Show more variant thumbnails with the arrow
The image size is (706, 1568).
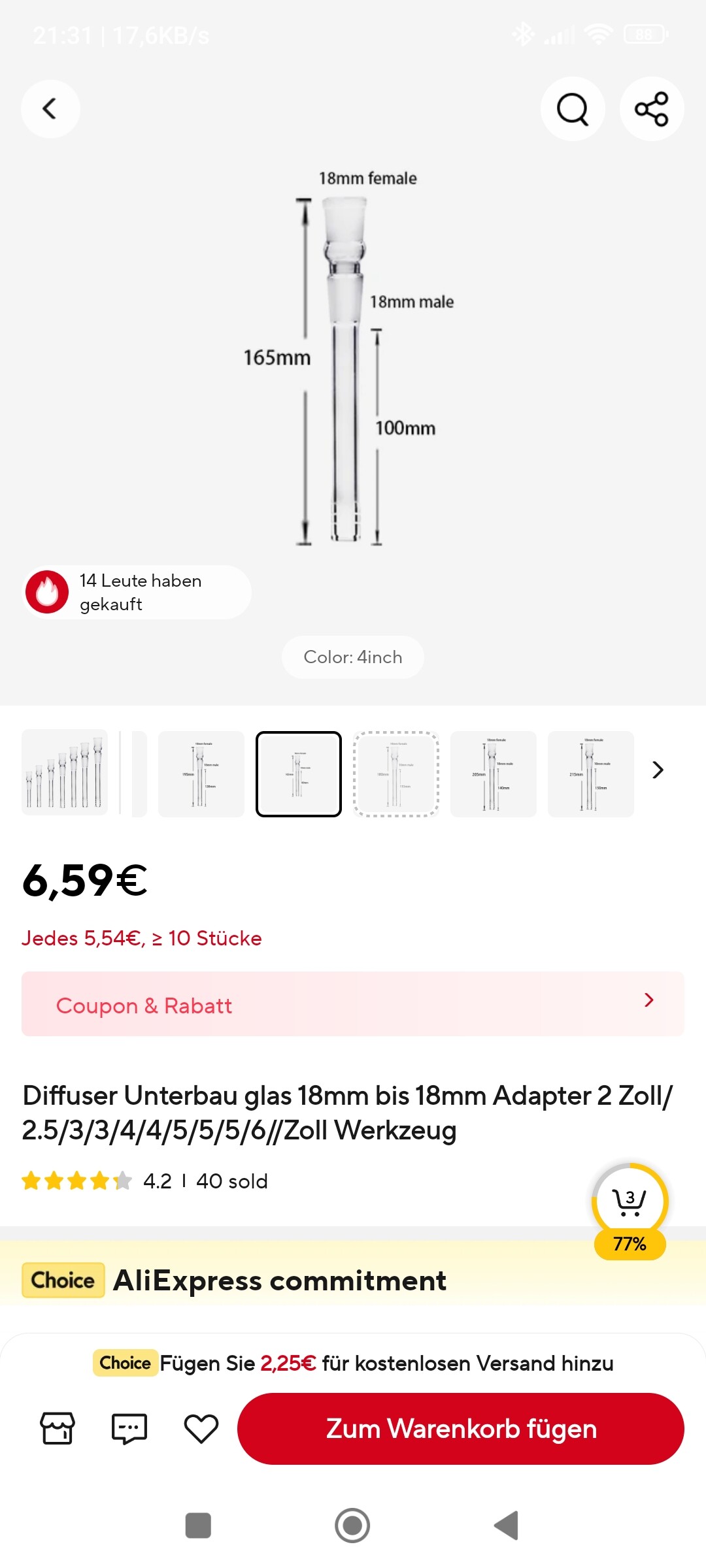pyautogui.click(x=658, y=770)
